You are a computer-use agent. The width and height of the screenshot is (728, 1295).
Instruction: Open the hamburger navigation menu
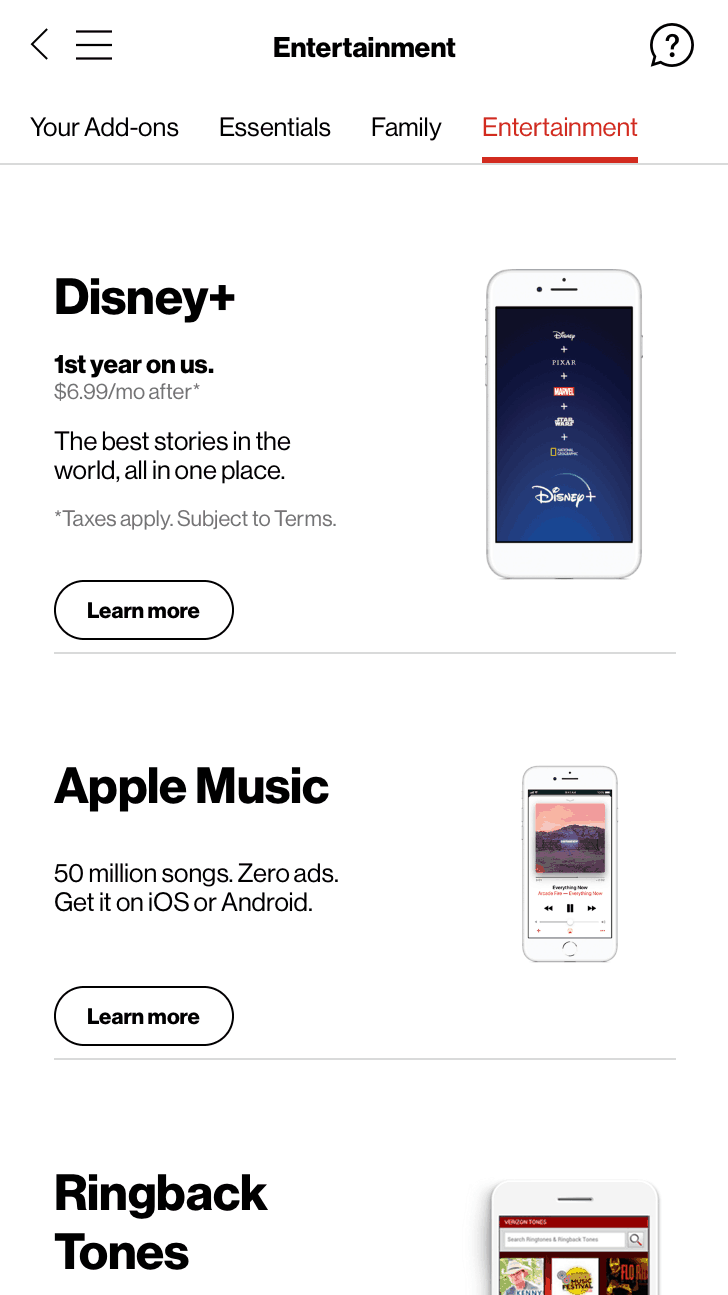93,45
